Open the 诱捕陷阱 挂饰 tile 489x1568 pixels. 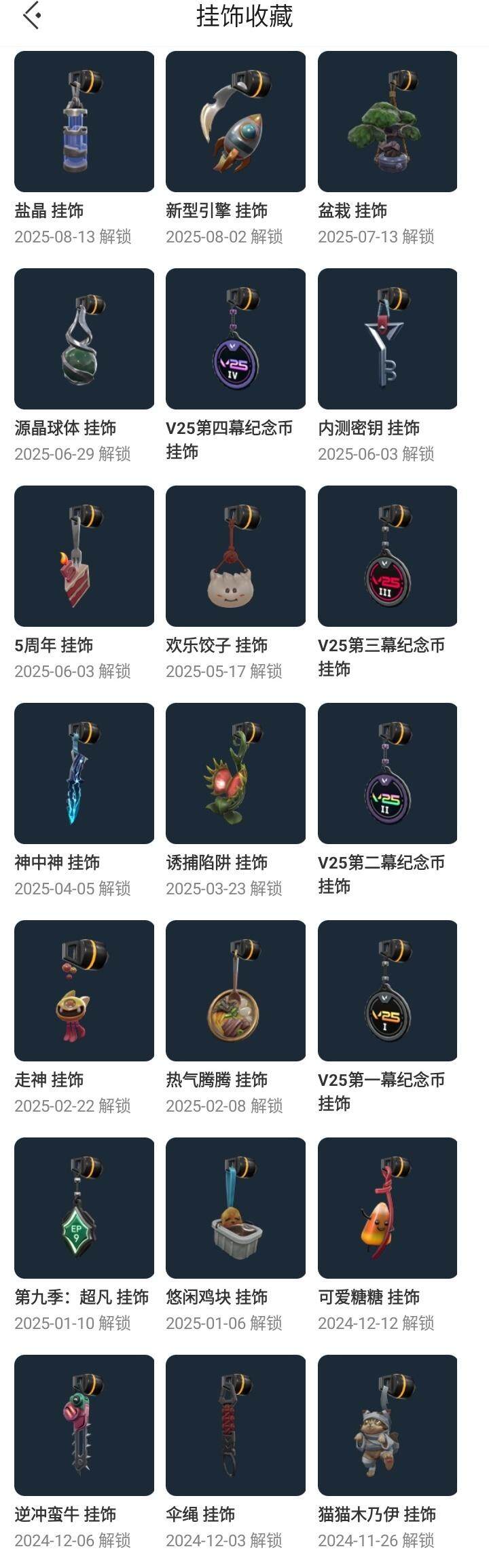point(236,773)
